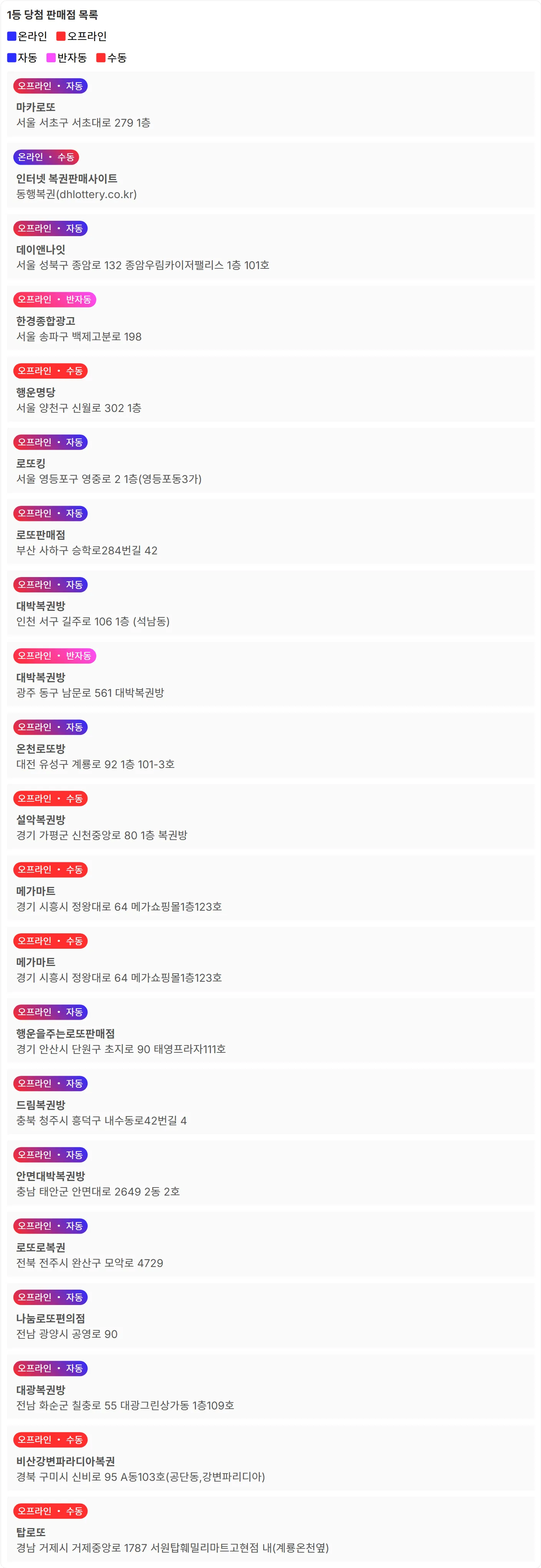Screen dimensions: 541x1568
Task: Click the 자동 badge on 로또킹 entry
Action: 74,443
